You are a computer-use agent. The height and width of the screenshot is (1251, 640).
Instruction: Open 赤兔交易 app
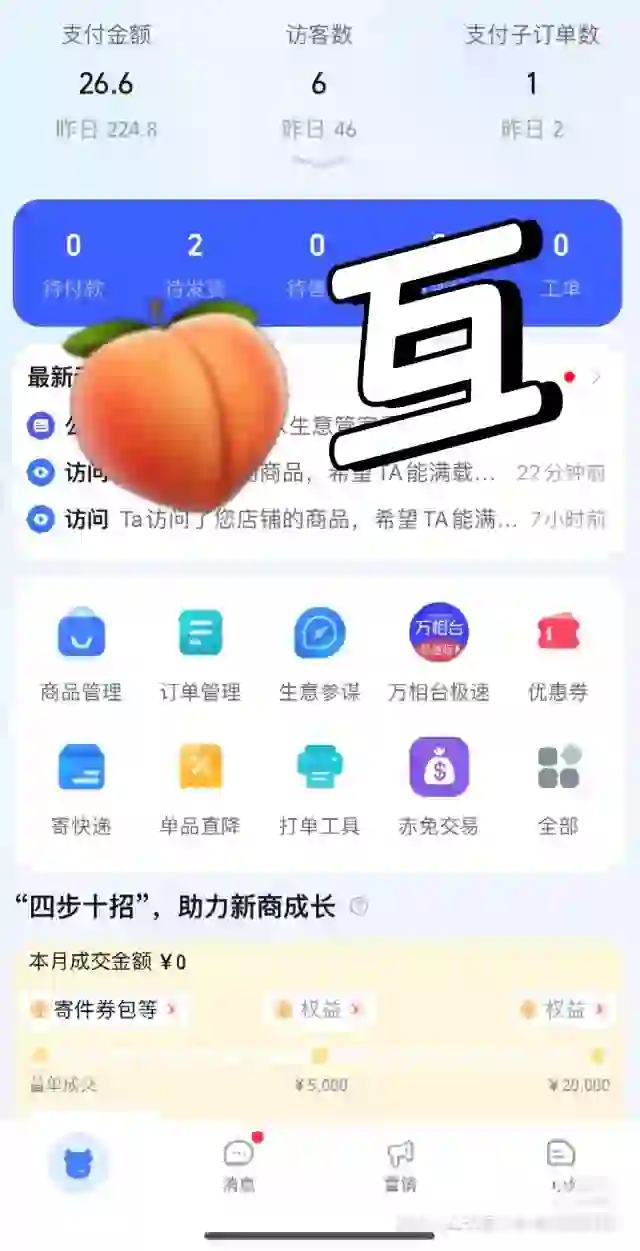click(438, 786)
